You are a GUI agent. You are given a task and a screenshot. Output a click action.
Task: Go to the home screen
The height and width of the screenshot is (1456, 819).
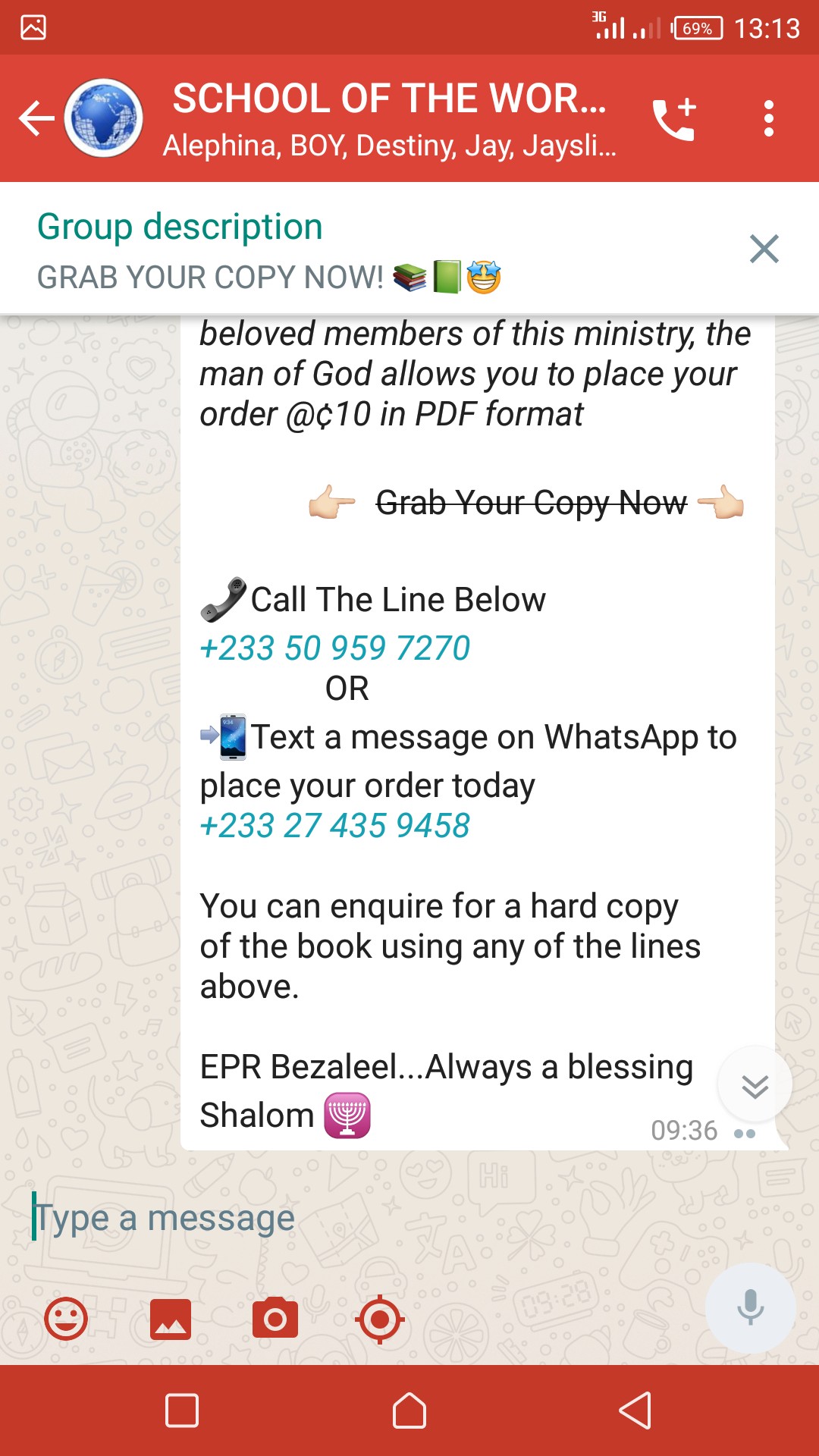(409, 1410)
